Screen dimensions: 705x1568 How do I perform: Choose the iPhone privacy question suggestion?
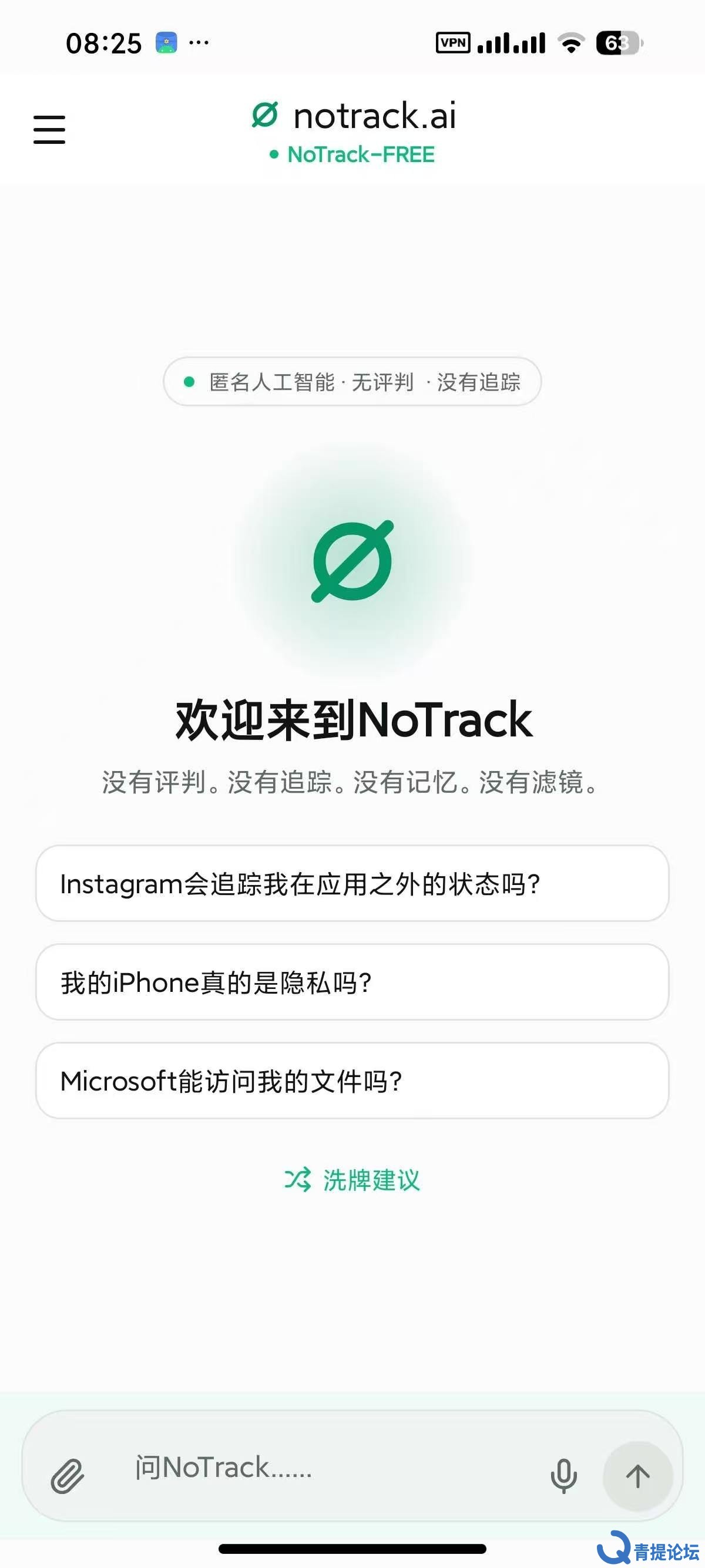pos(352,982)
